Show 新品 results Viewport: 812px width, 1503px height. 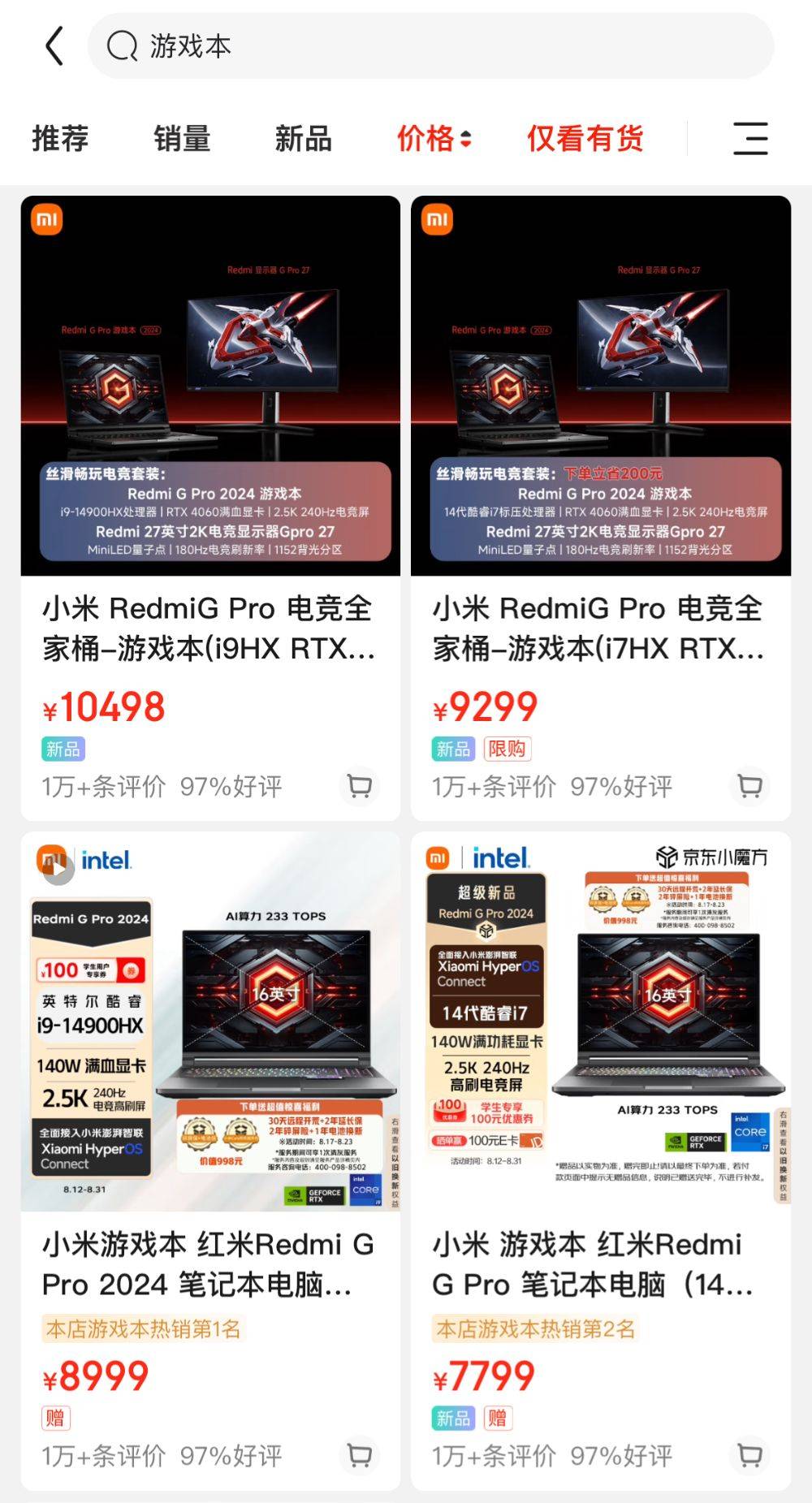coord(303,139)
